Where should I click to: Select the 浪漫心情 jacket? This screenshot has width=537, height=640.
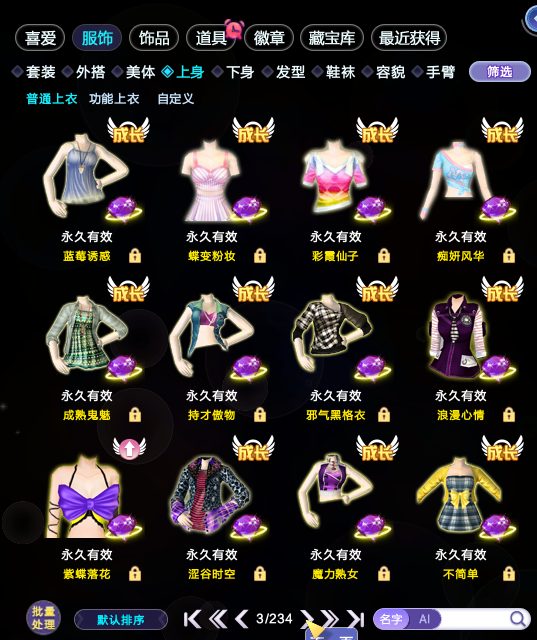tap(460, 336)
